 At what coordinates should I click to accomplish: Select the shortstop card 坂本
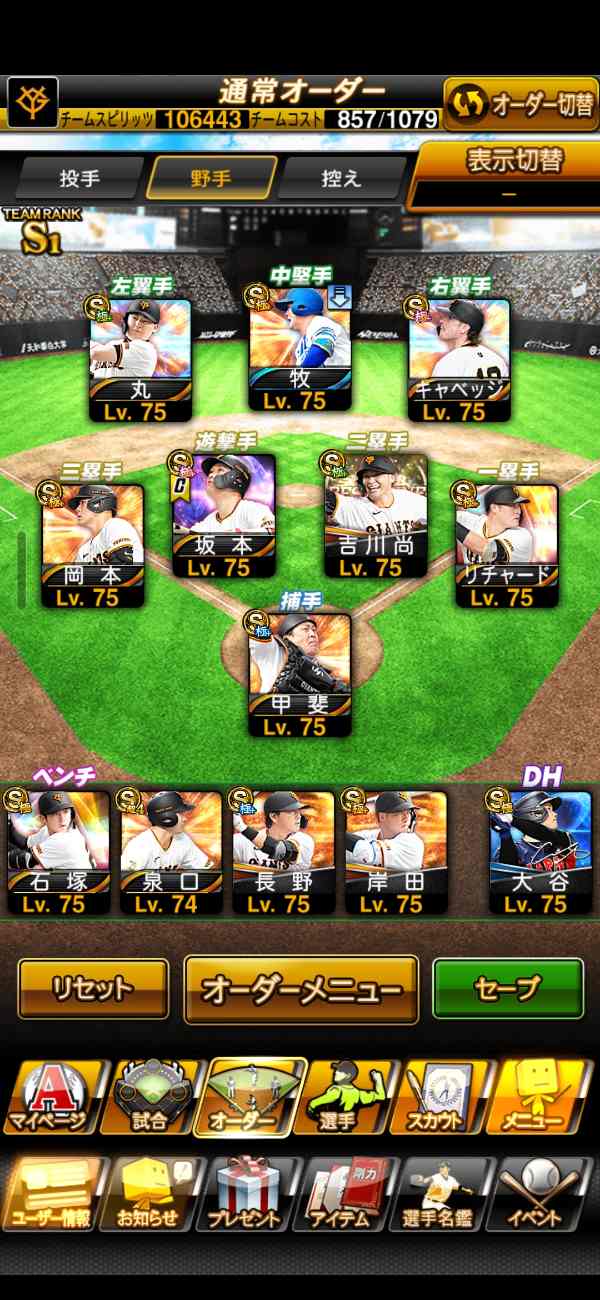click(223, 517)
